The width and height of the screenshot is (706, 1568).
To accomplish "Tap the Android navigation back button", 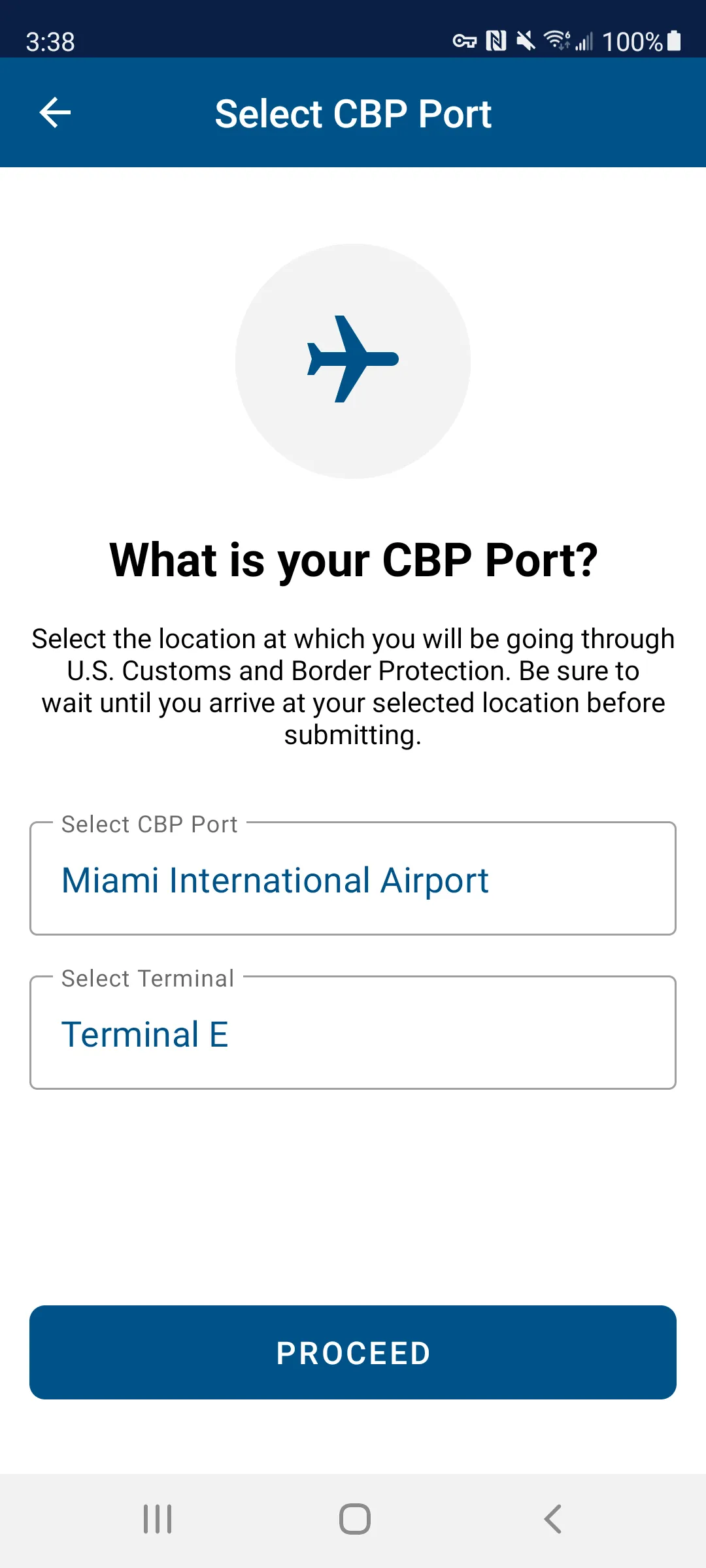I will 552,1517.
